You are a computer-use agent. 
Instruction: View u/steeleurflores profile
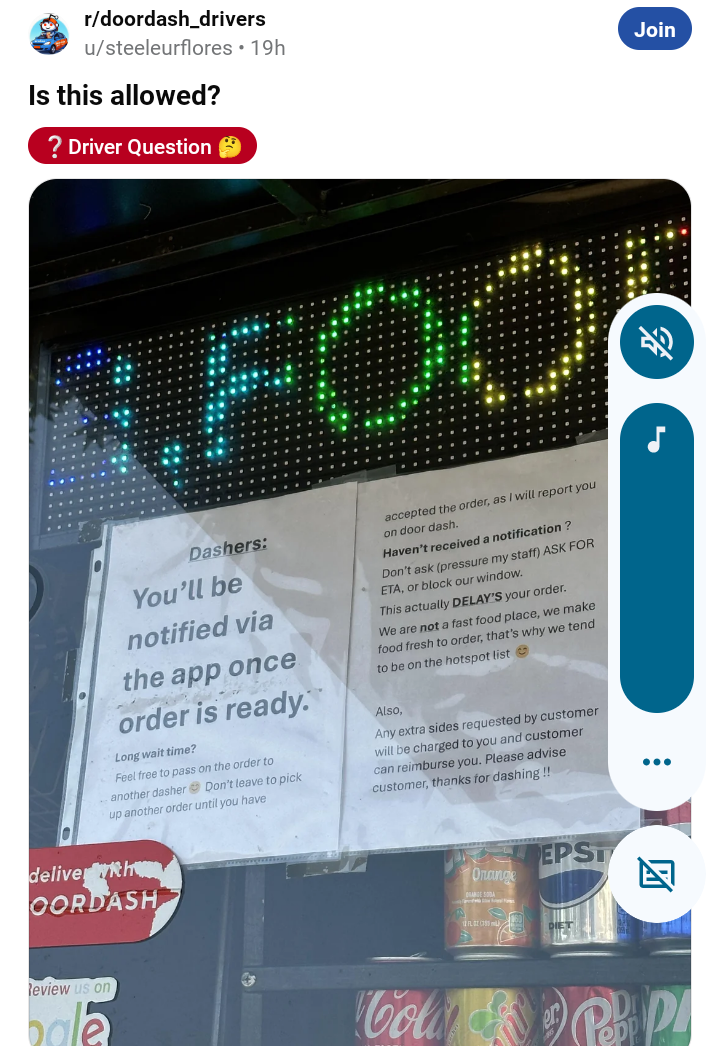coord(158,48)
